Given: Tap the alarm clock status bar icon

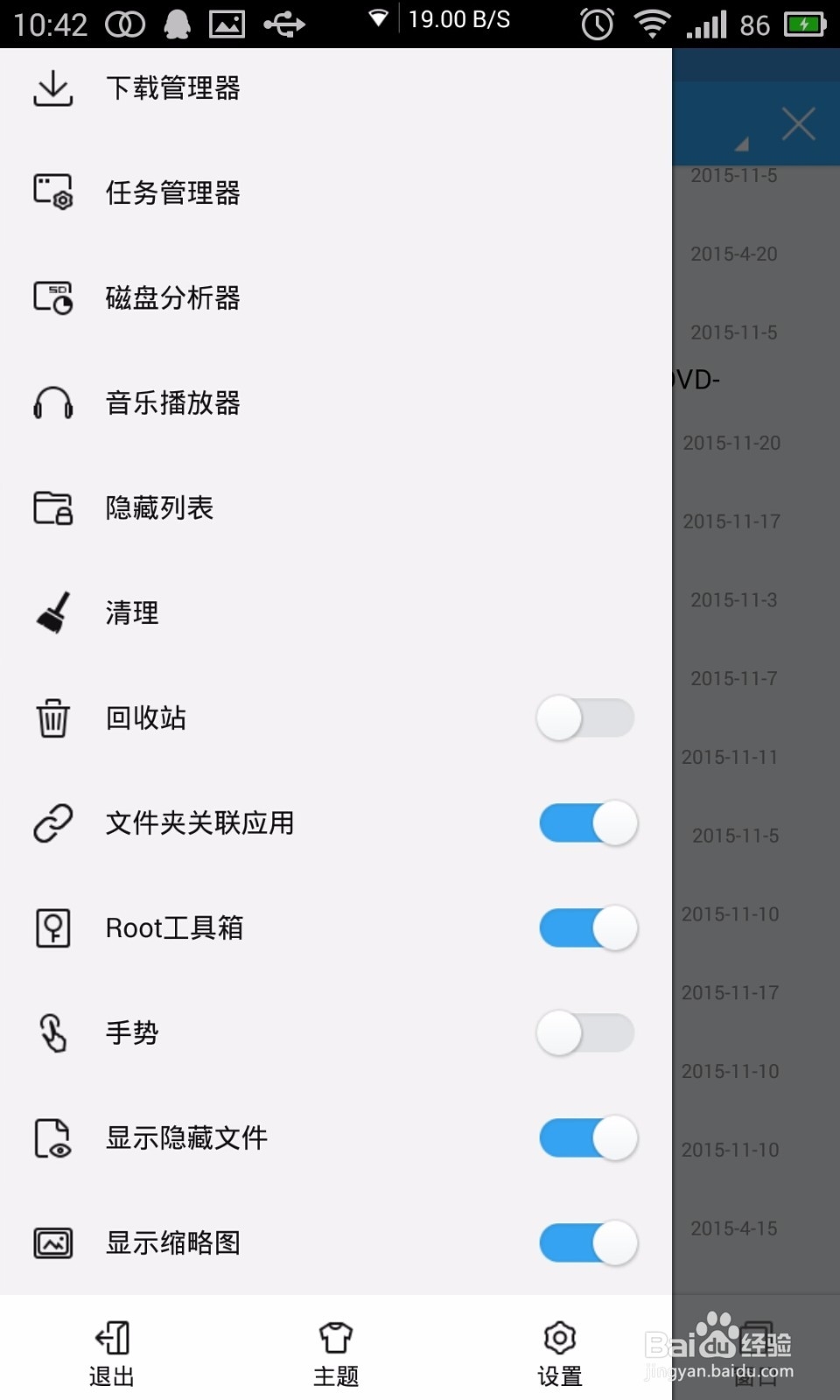Looking at the screenshot, I should 597,24.
